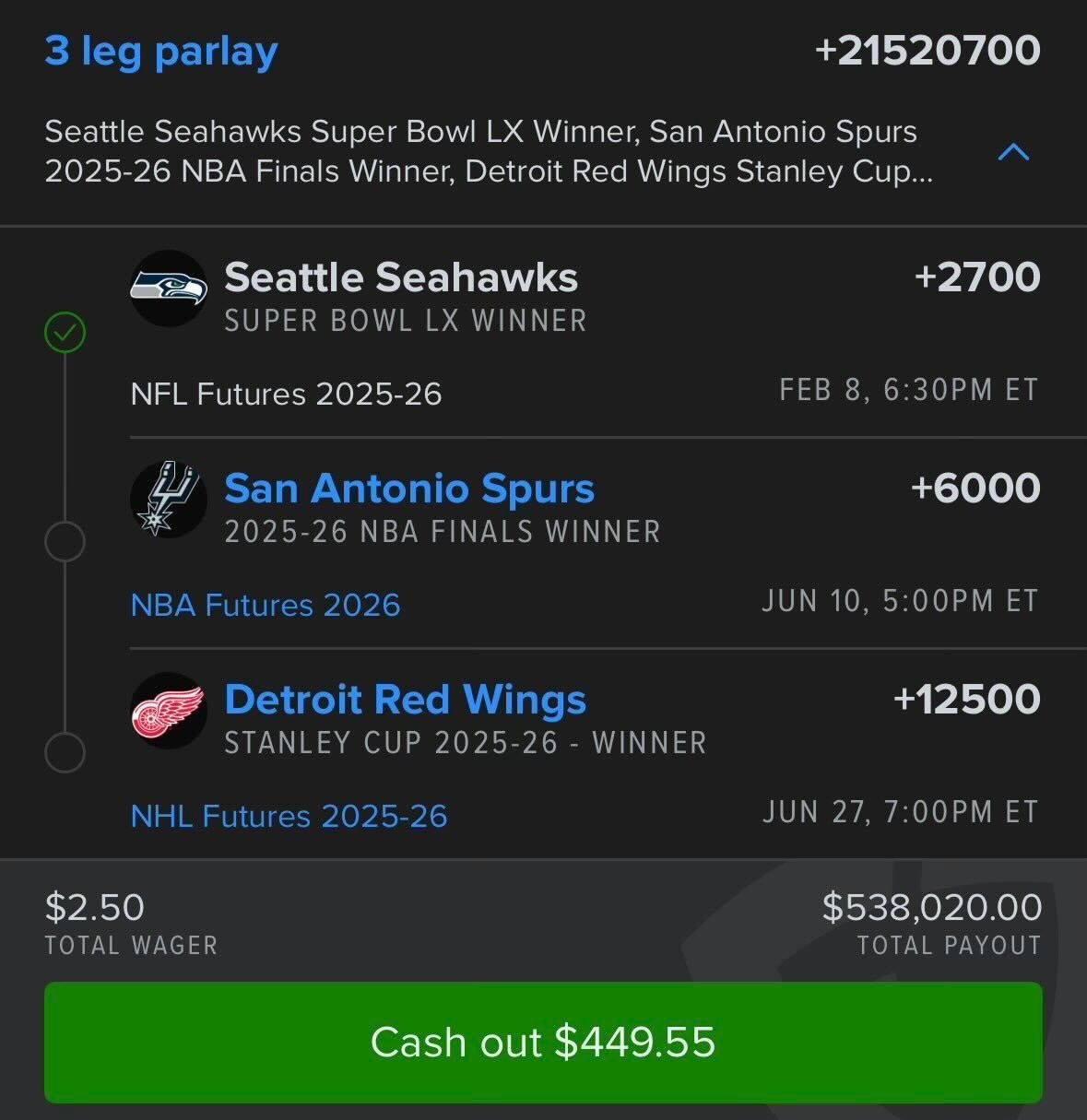Cash out the parlay for $449.55
Image resolution: width=1087 pixels, height=1120 pixels.
tap(543, 1042)
